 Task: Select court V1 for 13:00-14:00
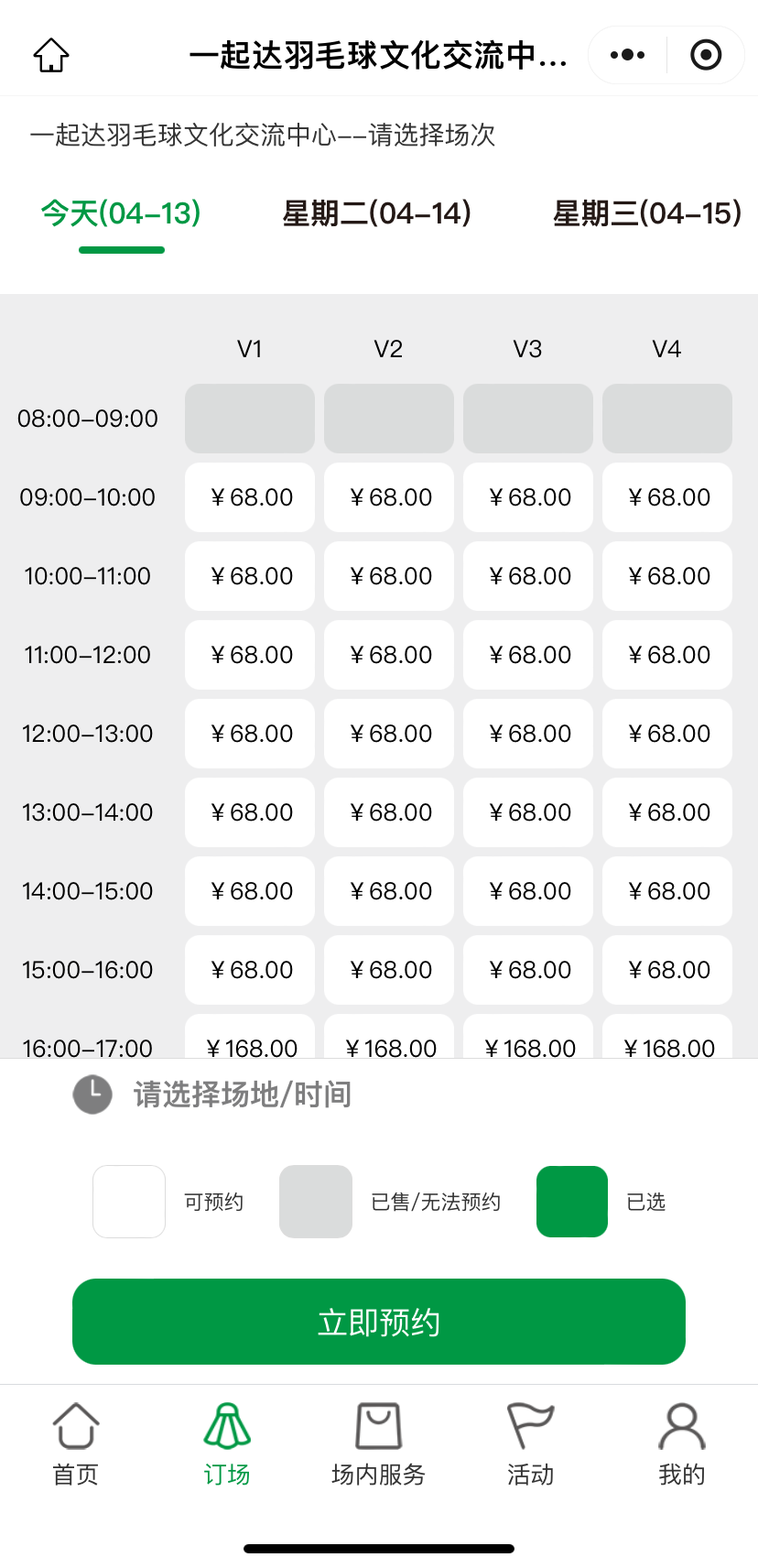[250, 812]
